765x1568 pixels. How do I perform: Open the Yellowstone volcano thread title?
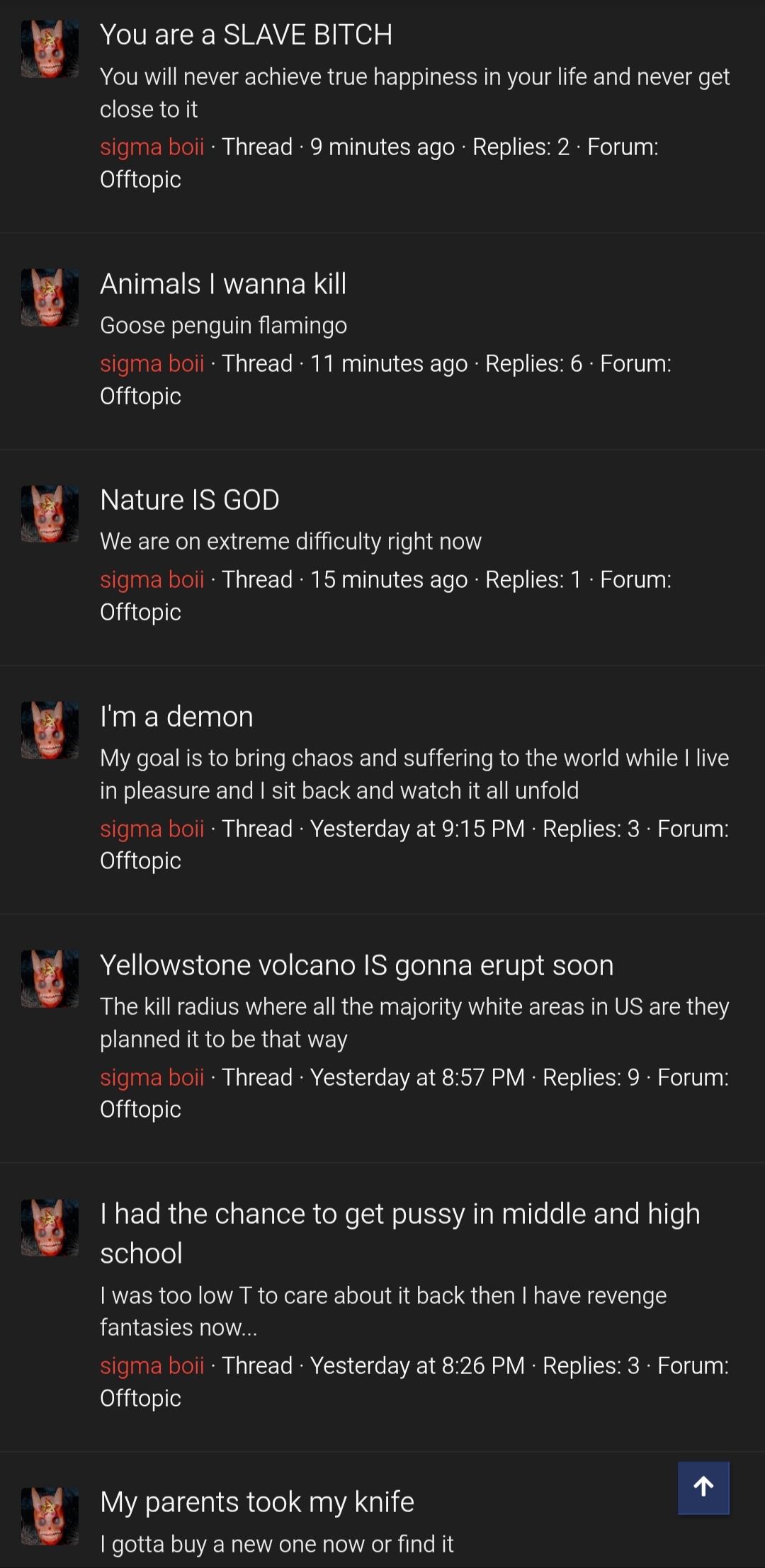coord(356,965)
